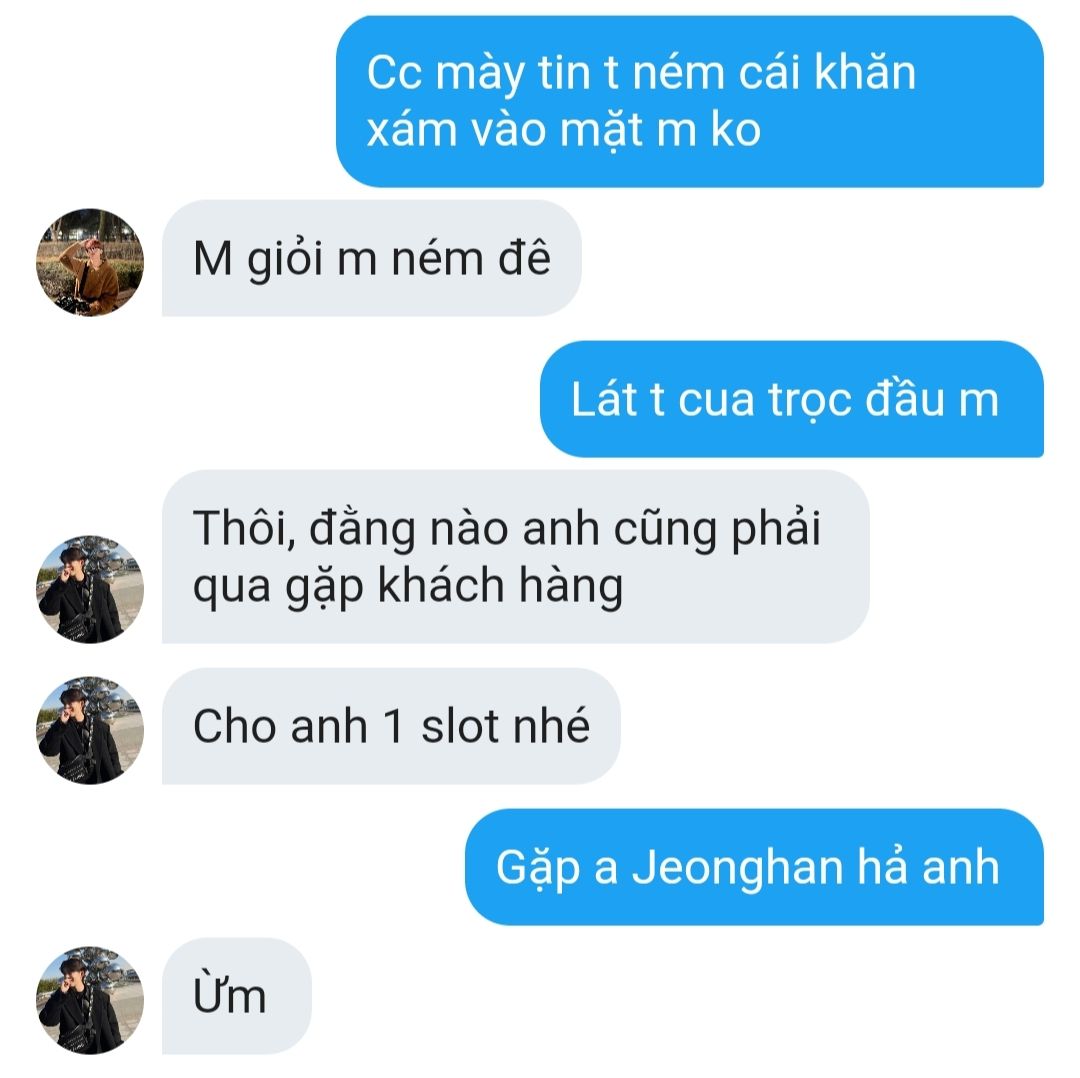View sender profile next to "Ừm" message
The image size is (1080, 1078).
coord(90,999)
